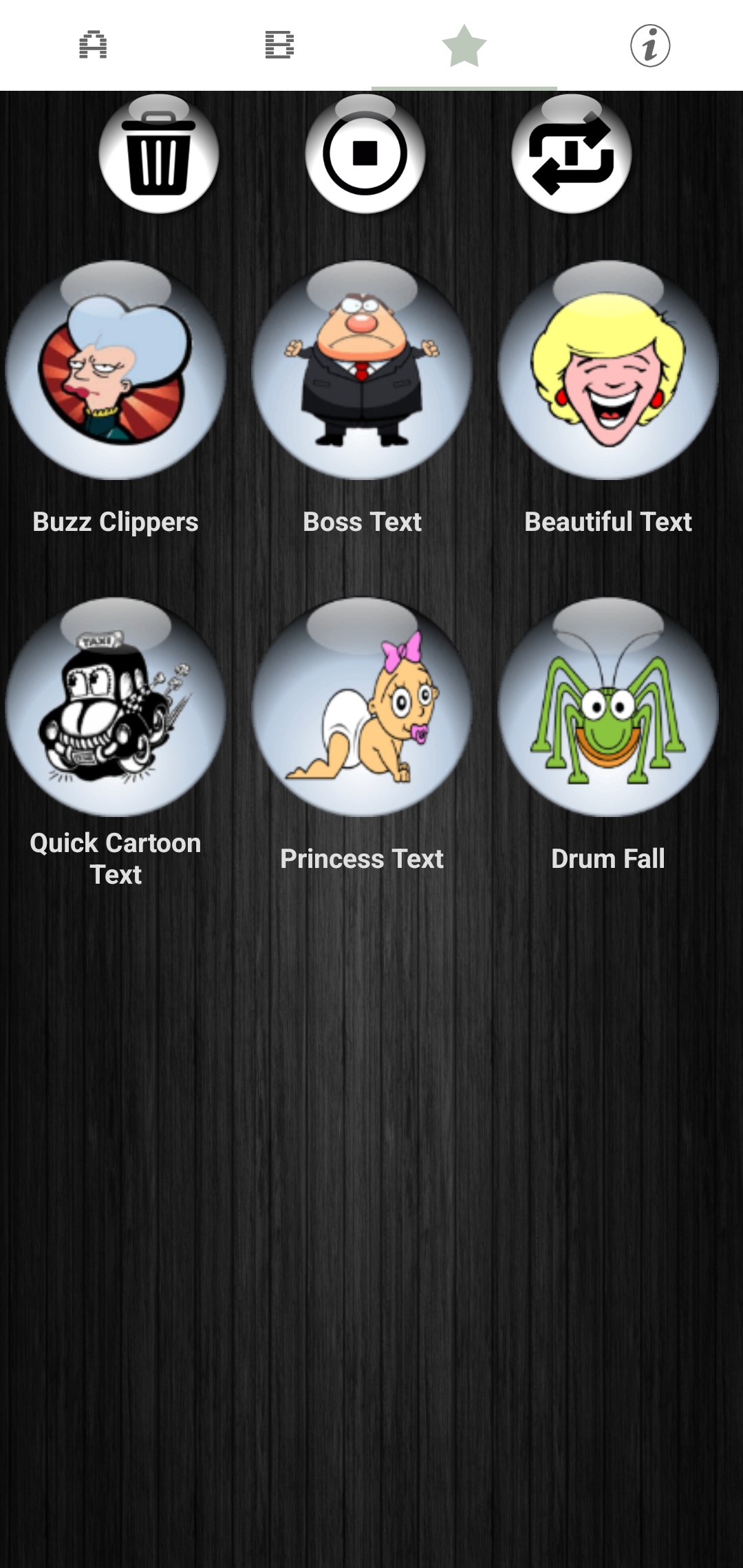
Task: Switch to the A sounds tab
Action: click(93, 45)
